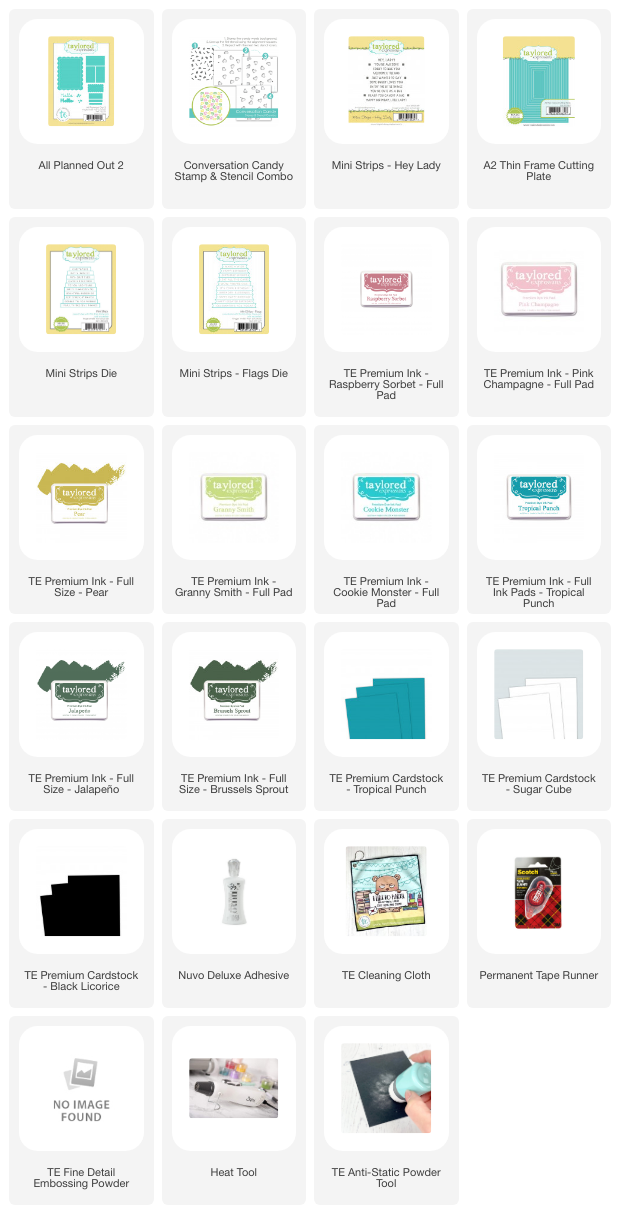Viewport: 620px width, 1226px height.
Task: View the Heat Tool product
Action: click(233, 1088)
